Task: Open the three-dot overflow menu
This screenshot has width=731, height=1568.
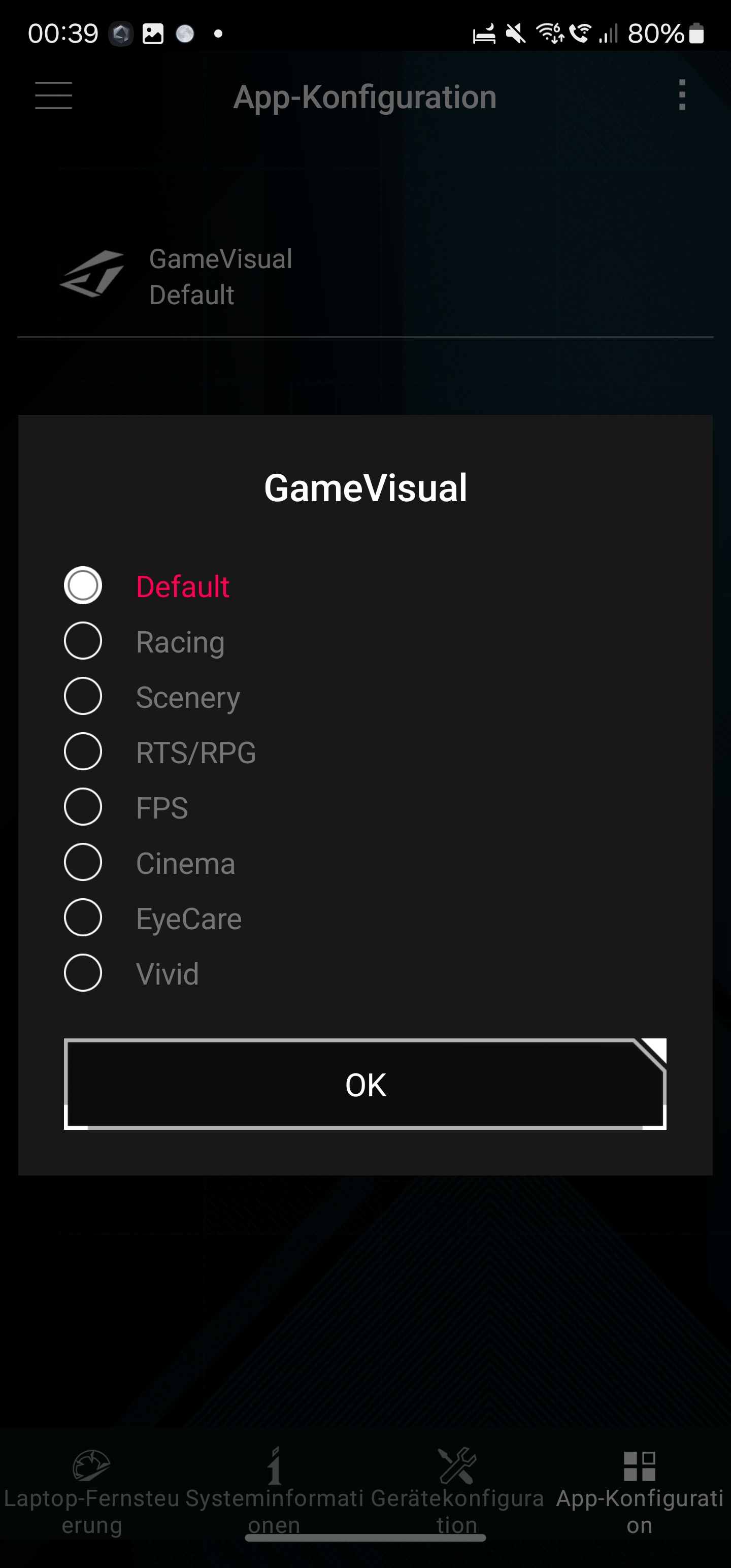Action: coord(682,95)
